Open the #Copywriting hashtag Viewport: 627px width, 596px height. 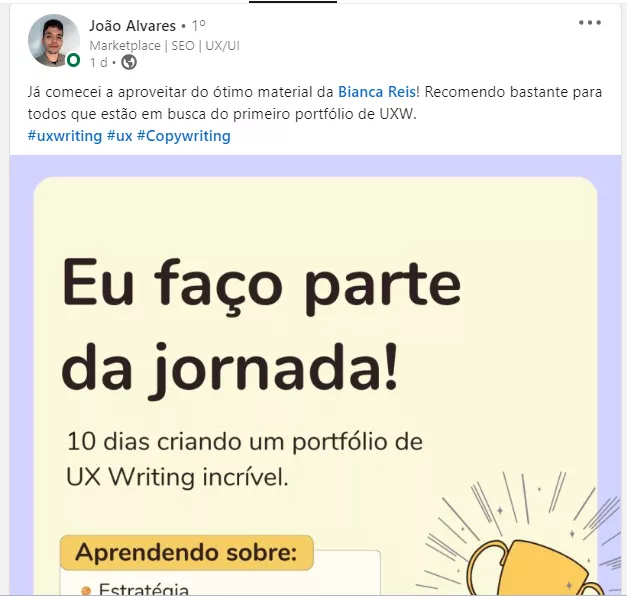[184, 136]
